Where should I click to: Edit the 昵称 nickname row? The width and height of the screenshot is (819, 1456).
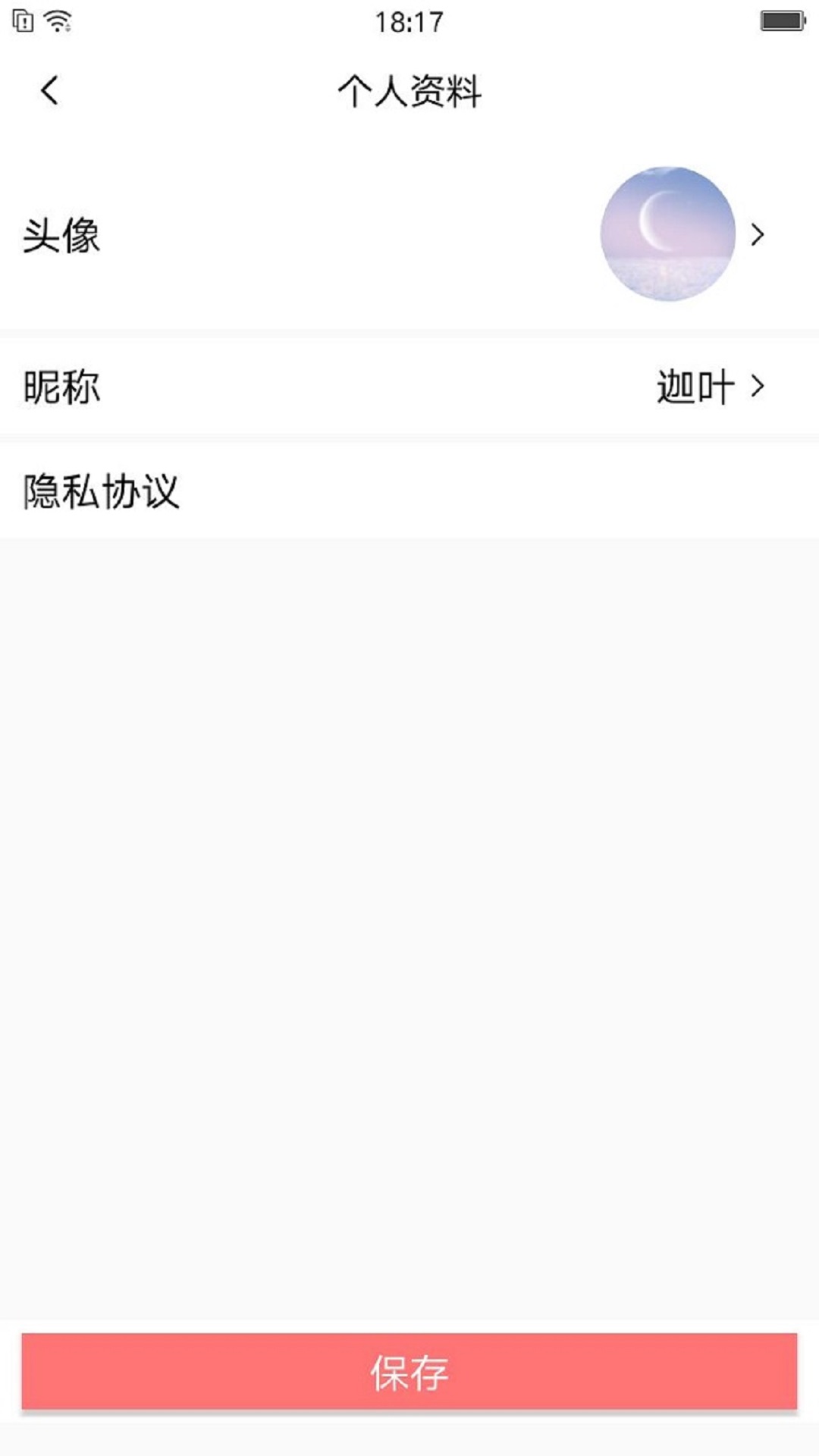(x=409, y=387)
